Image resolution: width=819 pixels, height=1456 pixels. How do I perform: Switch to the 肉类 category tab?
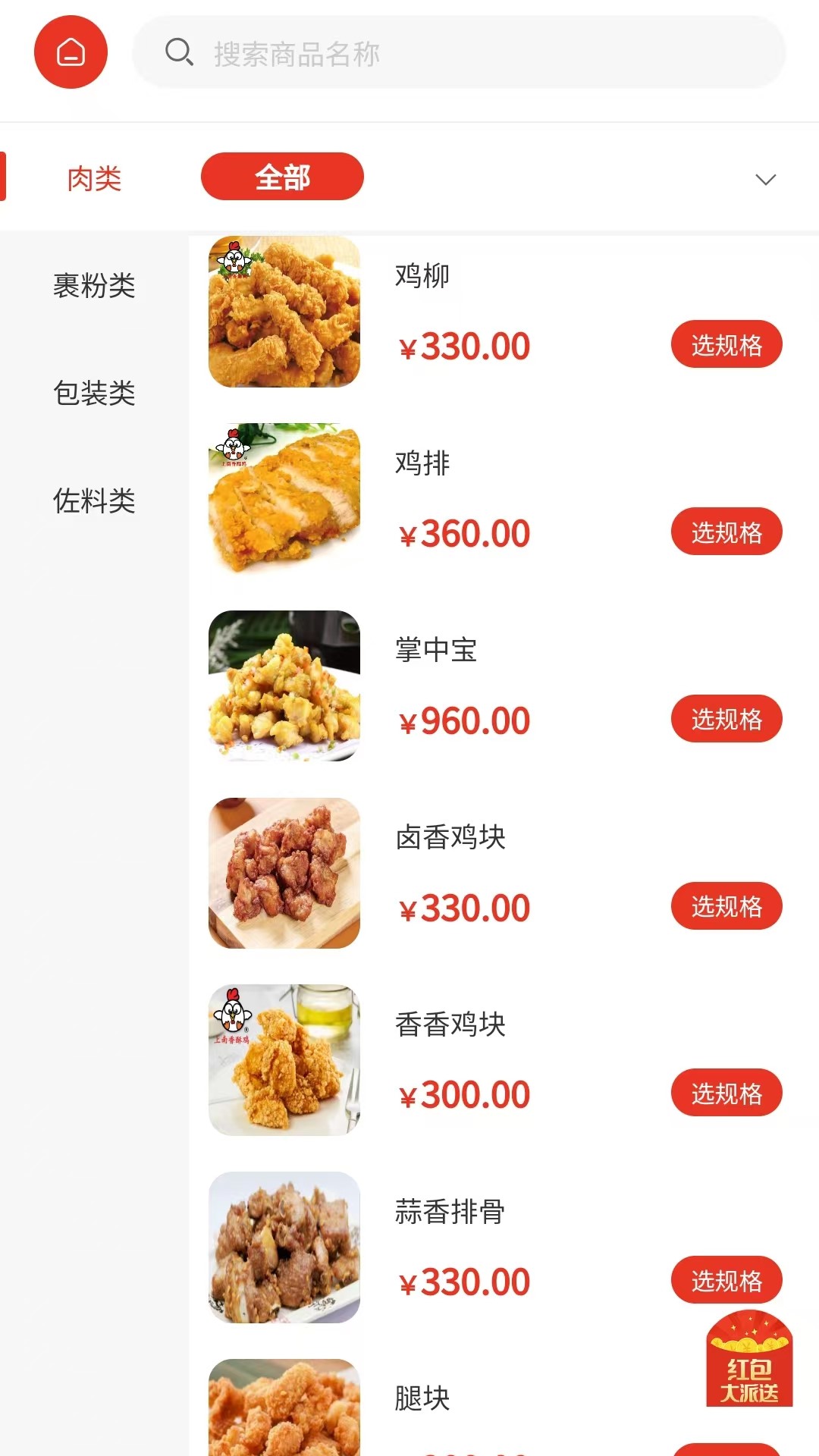[x=93, y=178]
